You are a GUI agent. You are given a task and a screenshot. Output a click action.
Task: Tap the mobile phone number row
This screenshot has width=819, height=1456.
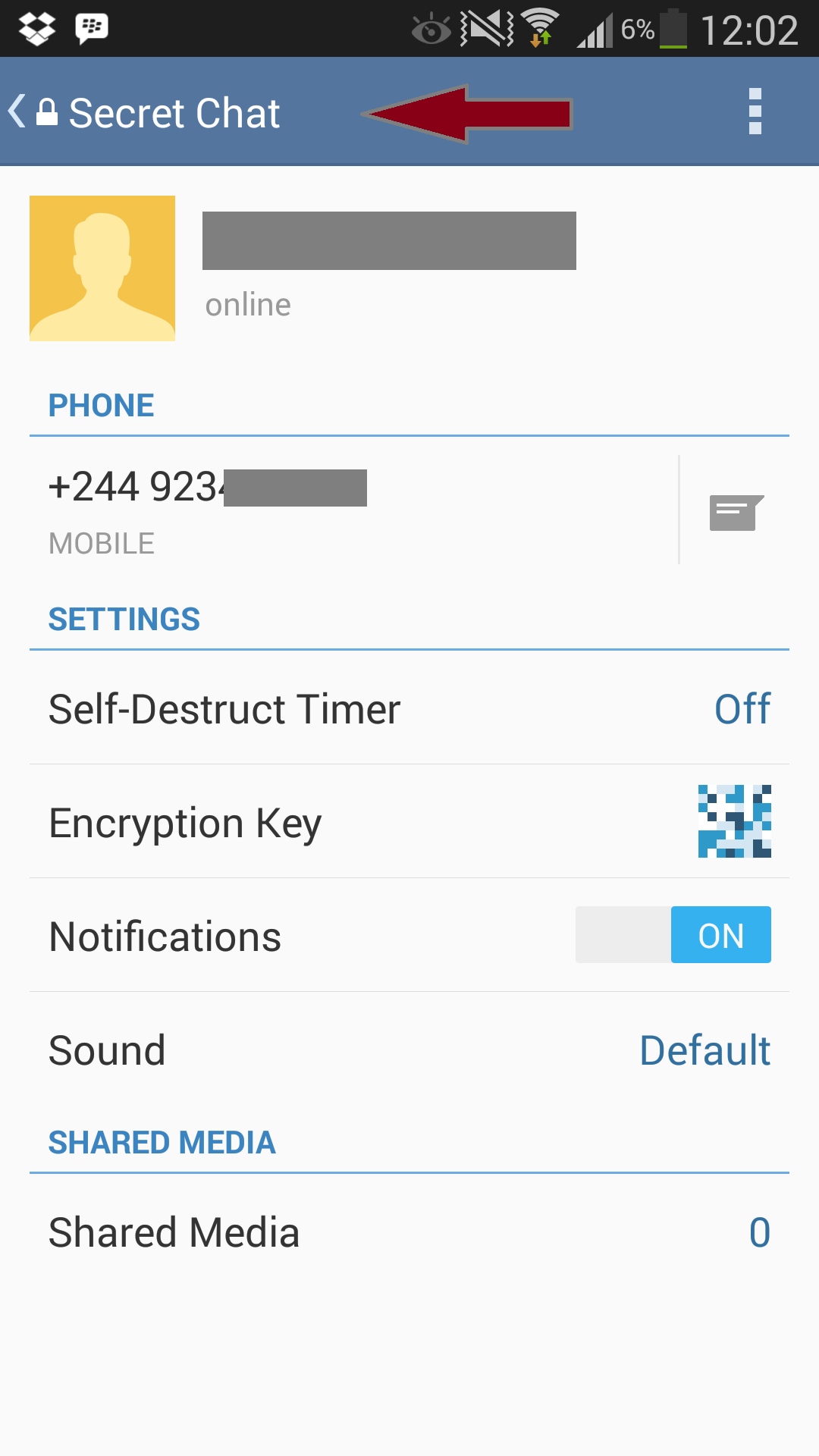point(353,510)
